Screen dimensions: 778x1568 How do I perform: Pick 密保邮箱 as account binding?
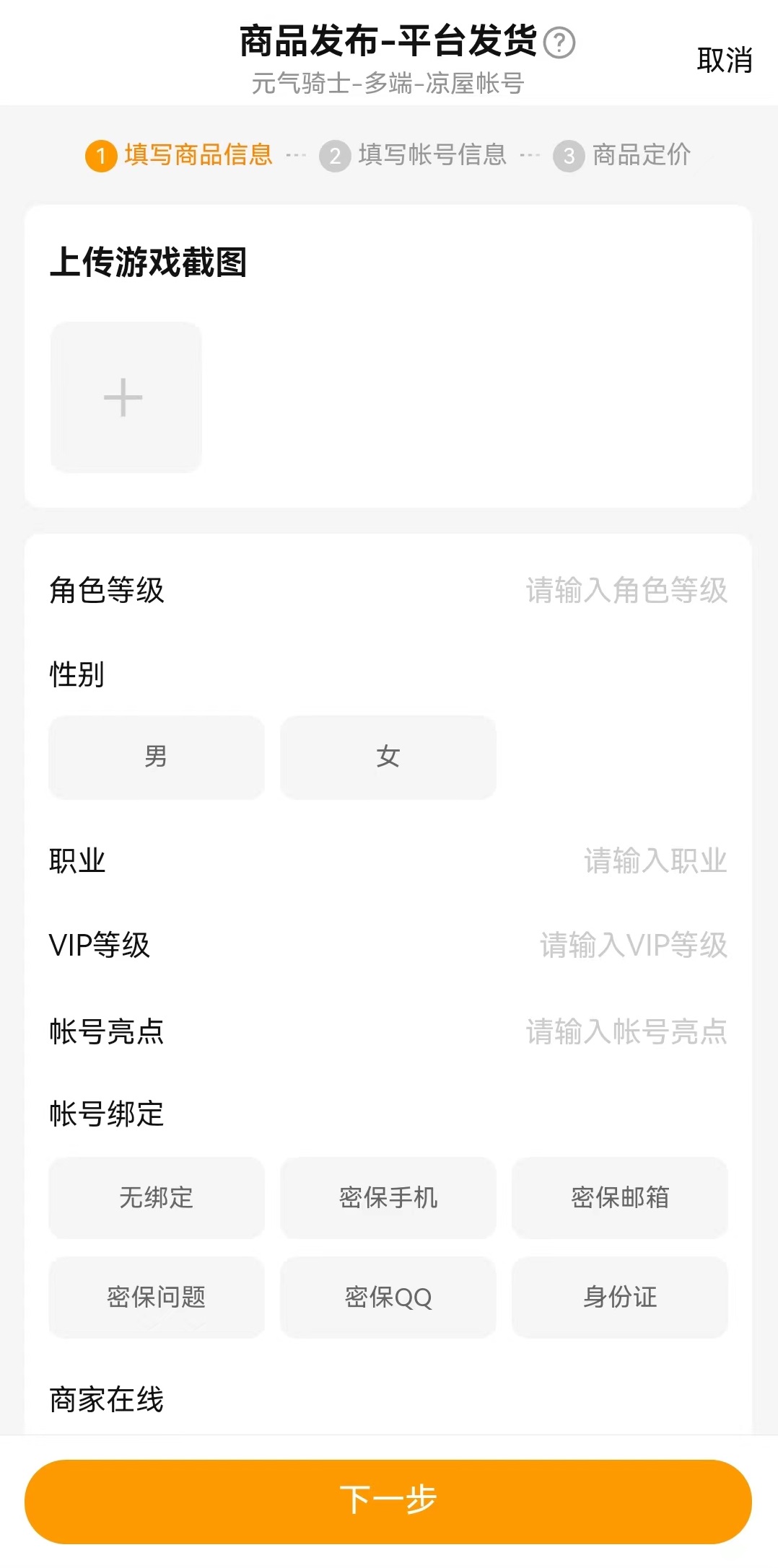tap(620, 1197)
